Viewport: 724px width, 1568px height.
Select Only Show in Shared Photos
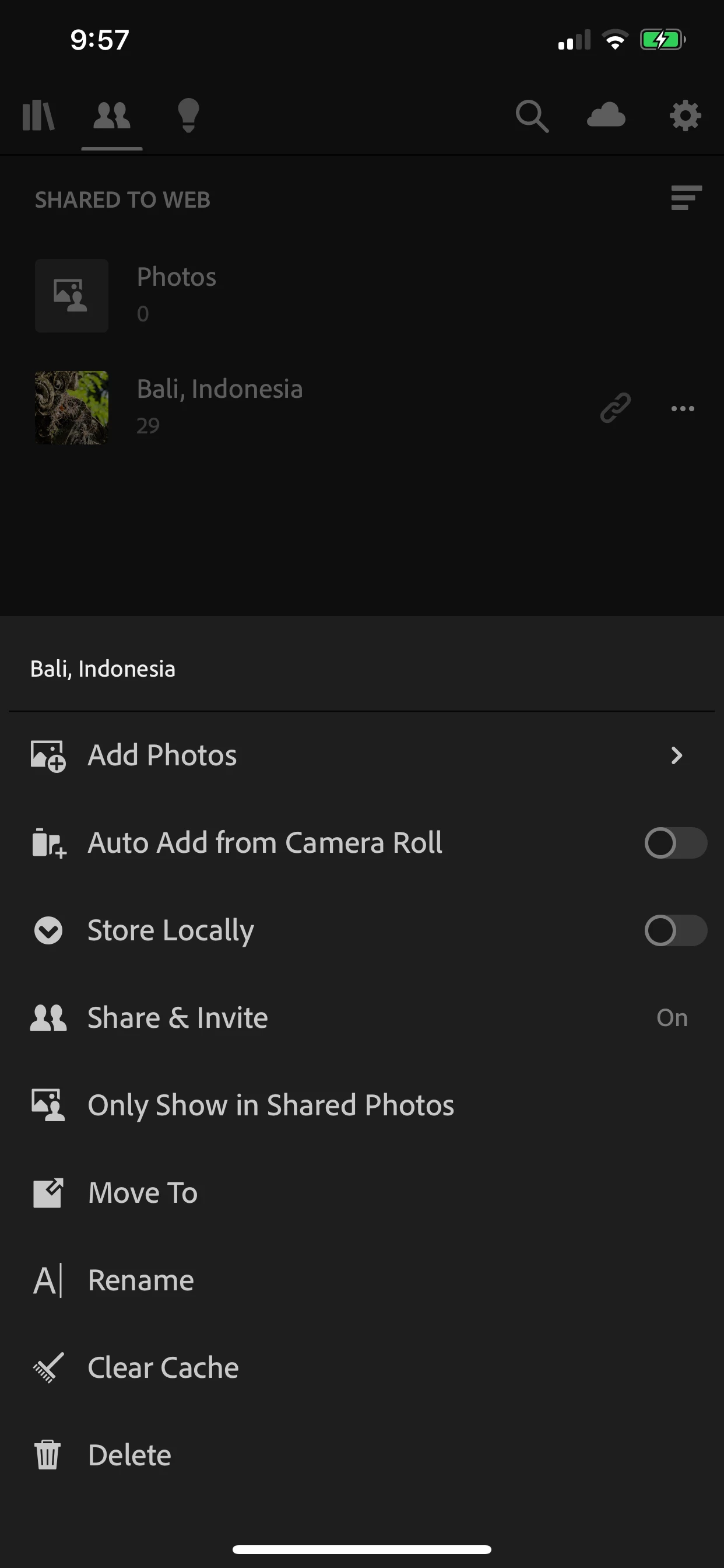270,1105
